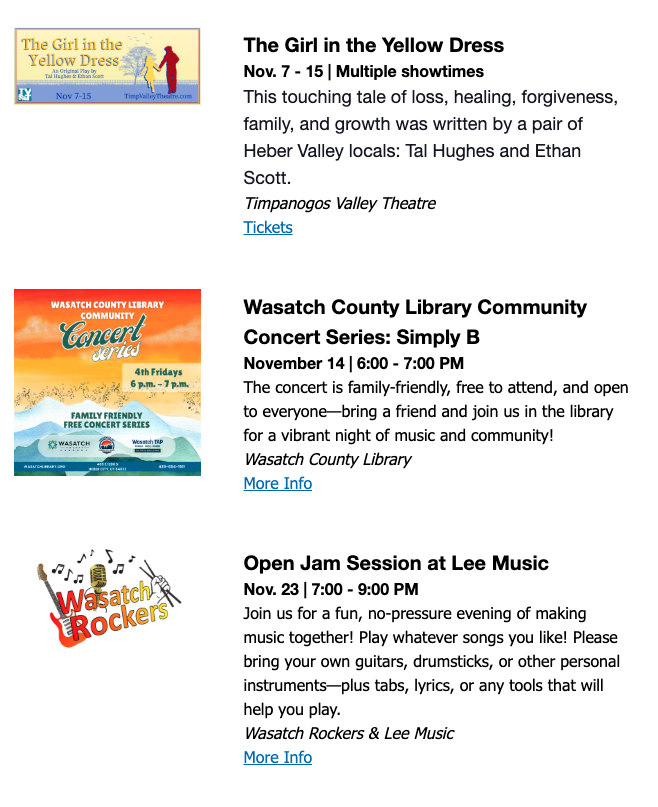This screenshot has width=658, height=807.
Task: Open Tickets link for The Girl in the Yellow Dress
Action: click(x=268, y=227)
